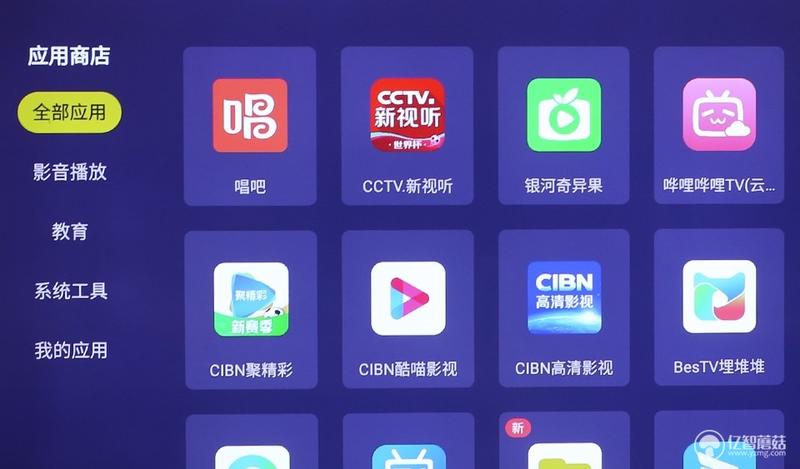The width and height of the screenshot is (800, 469).
Task: Open BesTV埋堆堆 app tile
Action: click(x=719, y=309)
